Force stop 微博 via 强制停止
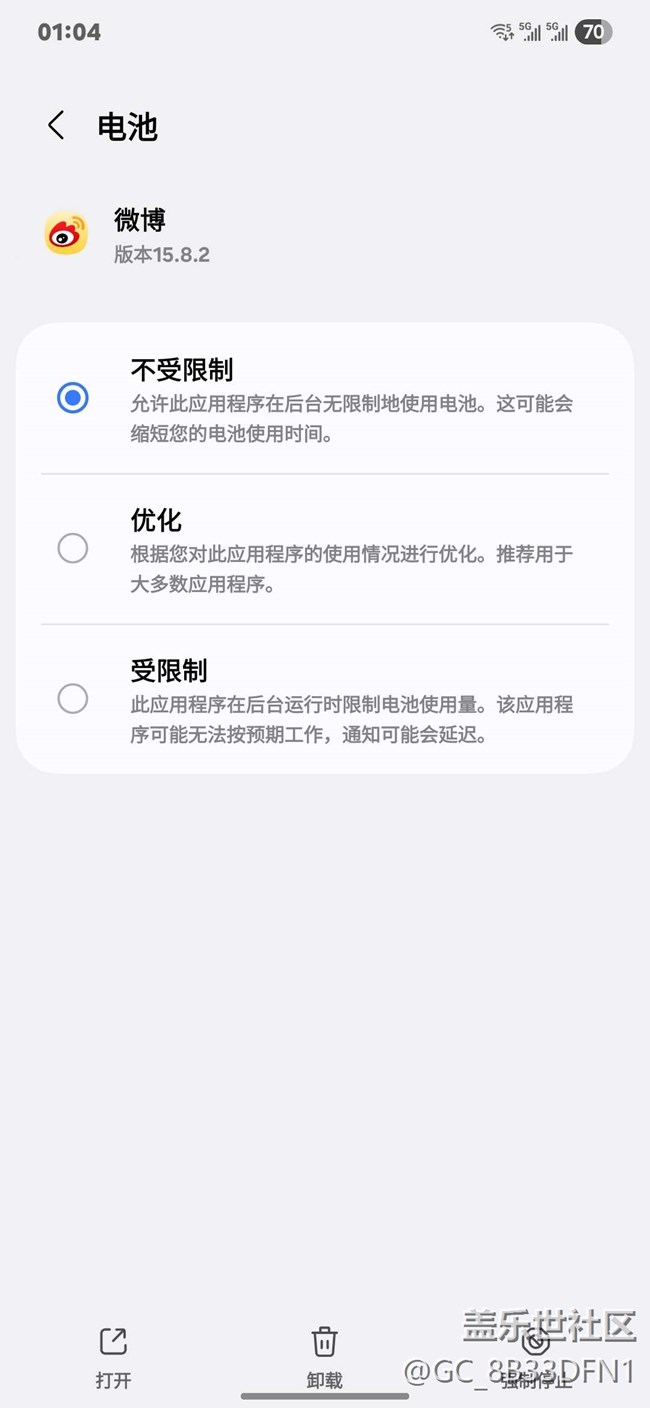Image resolution: width=650 pixels, height=1408 pixels. 536,1358
